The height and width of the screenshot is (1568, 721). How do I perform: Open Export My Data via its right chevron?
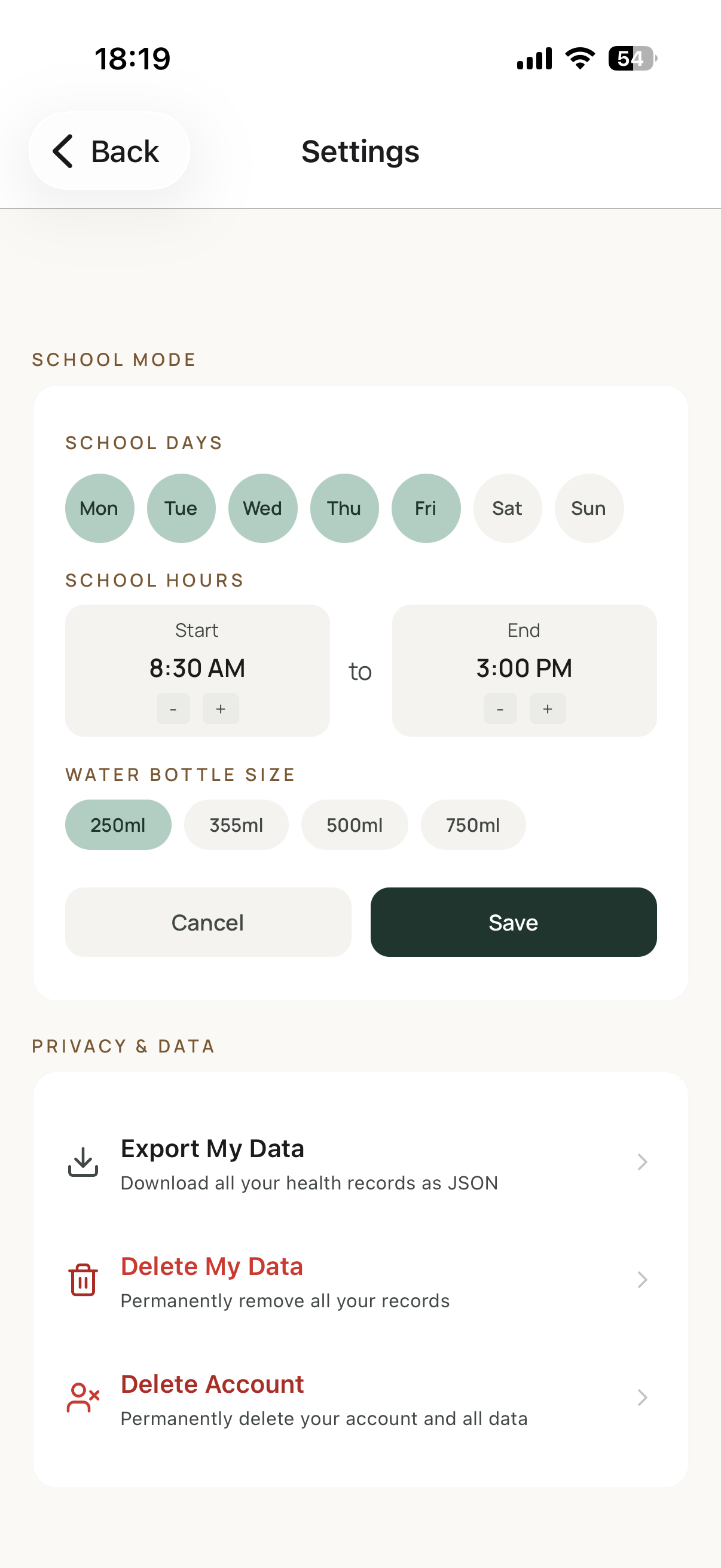point(643,1161)
